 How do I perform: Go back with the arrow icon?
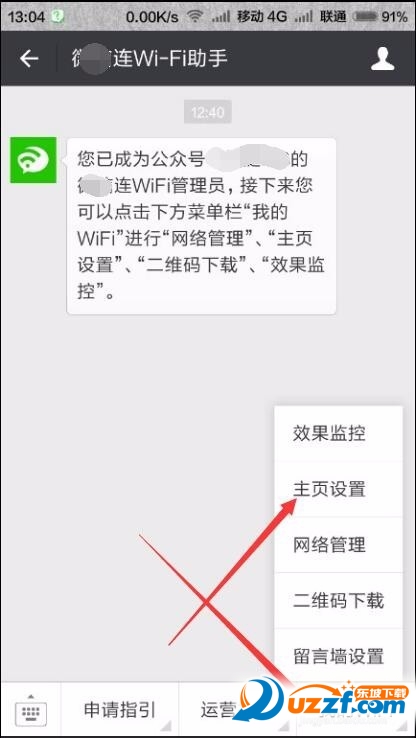click(29, 59)
